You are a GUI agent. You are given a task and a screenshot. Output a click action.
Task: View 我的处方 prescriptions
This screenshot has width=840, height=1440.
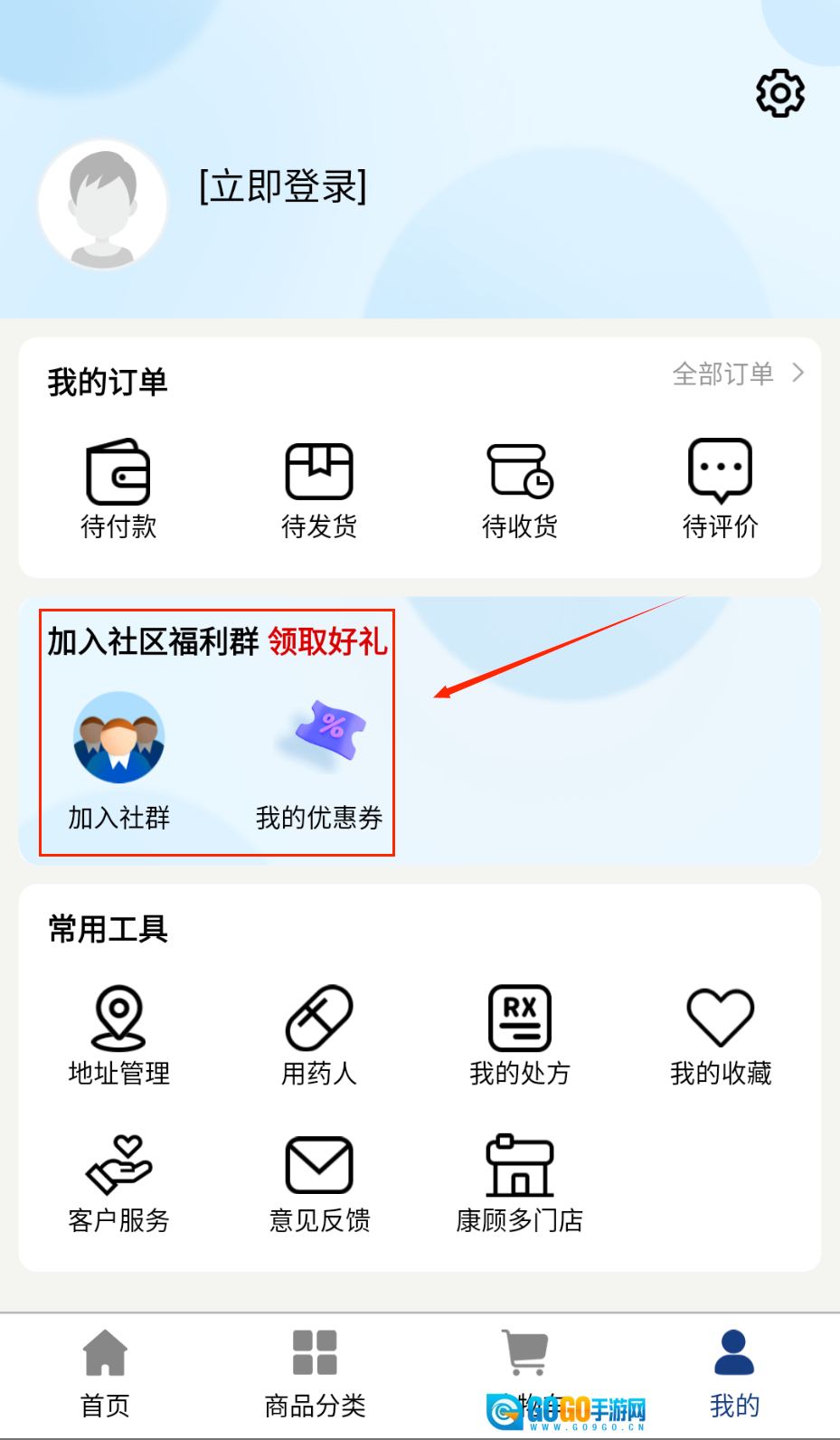[x=520, y=1035]
